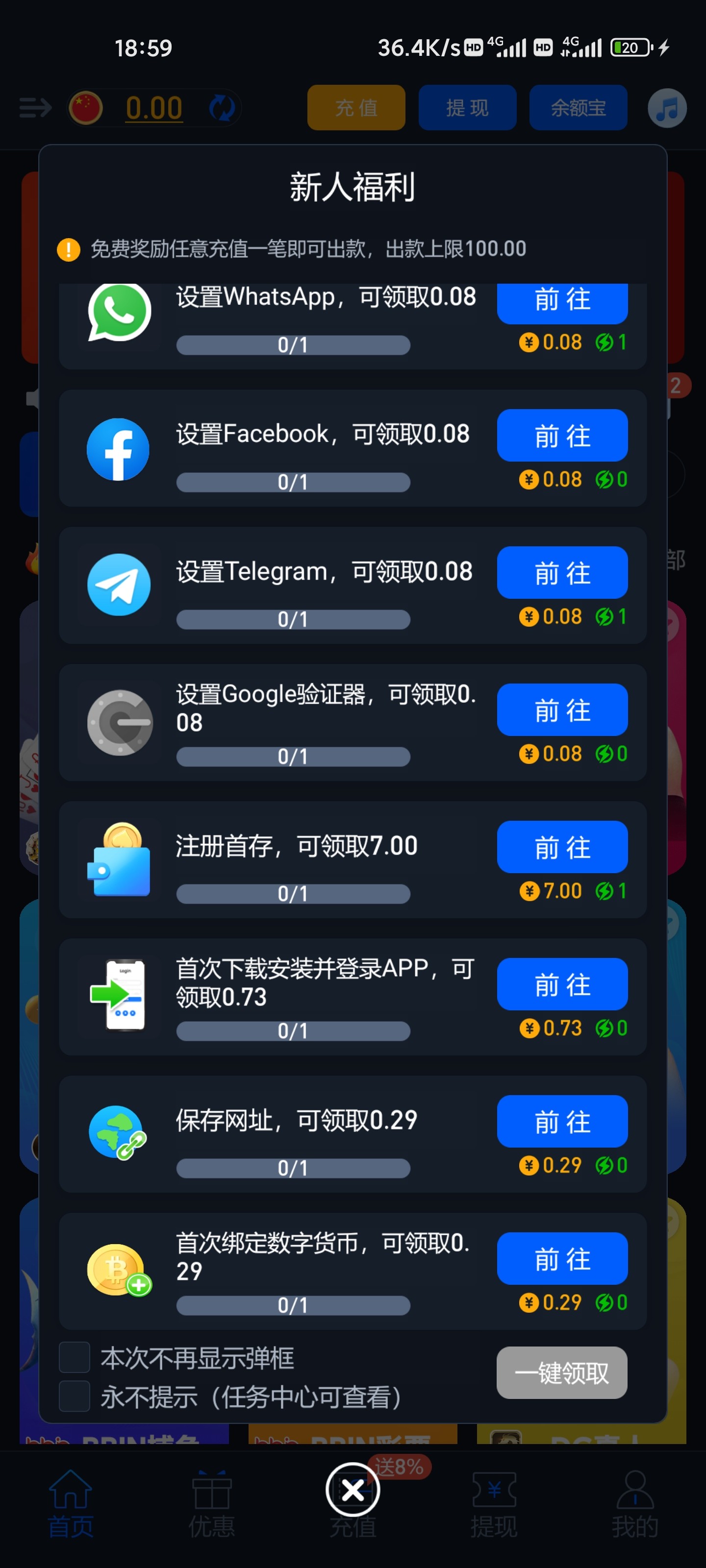
Task: Go to the Facebook setup task
Action: pyautogui.click(x=562, y=435)
